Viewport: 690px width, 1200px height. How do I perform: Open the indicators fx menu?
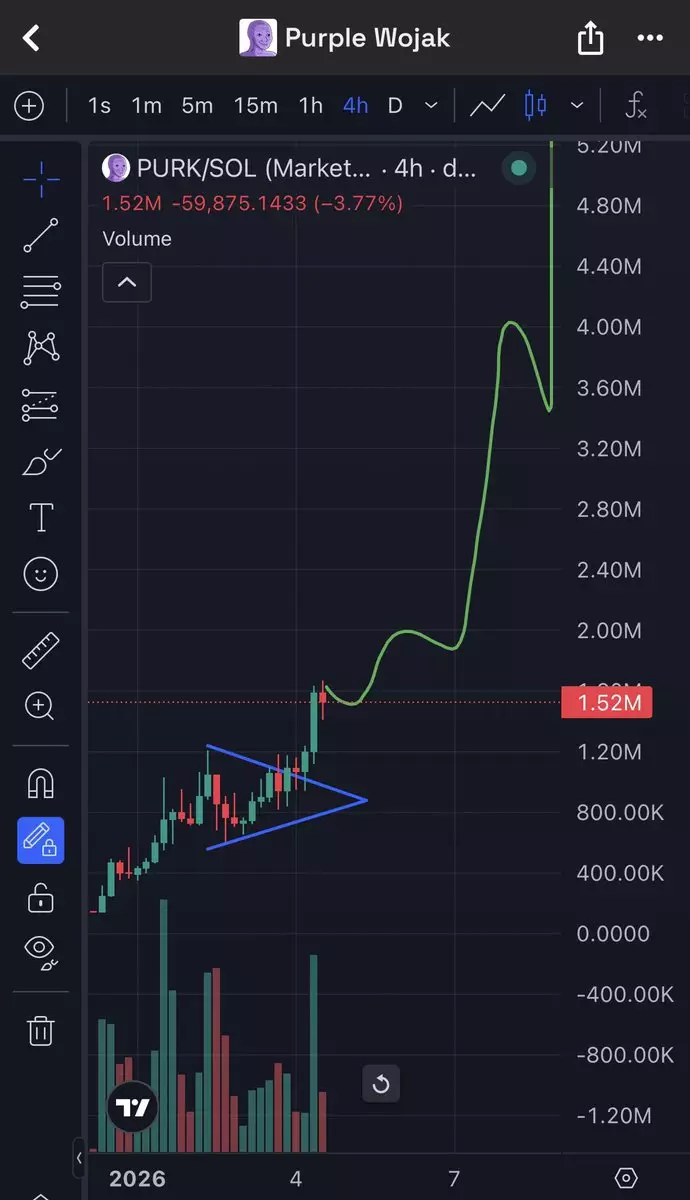tap(636, 106)
